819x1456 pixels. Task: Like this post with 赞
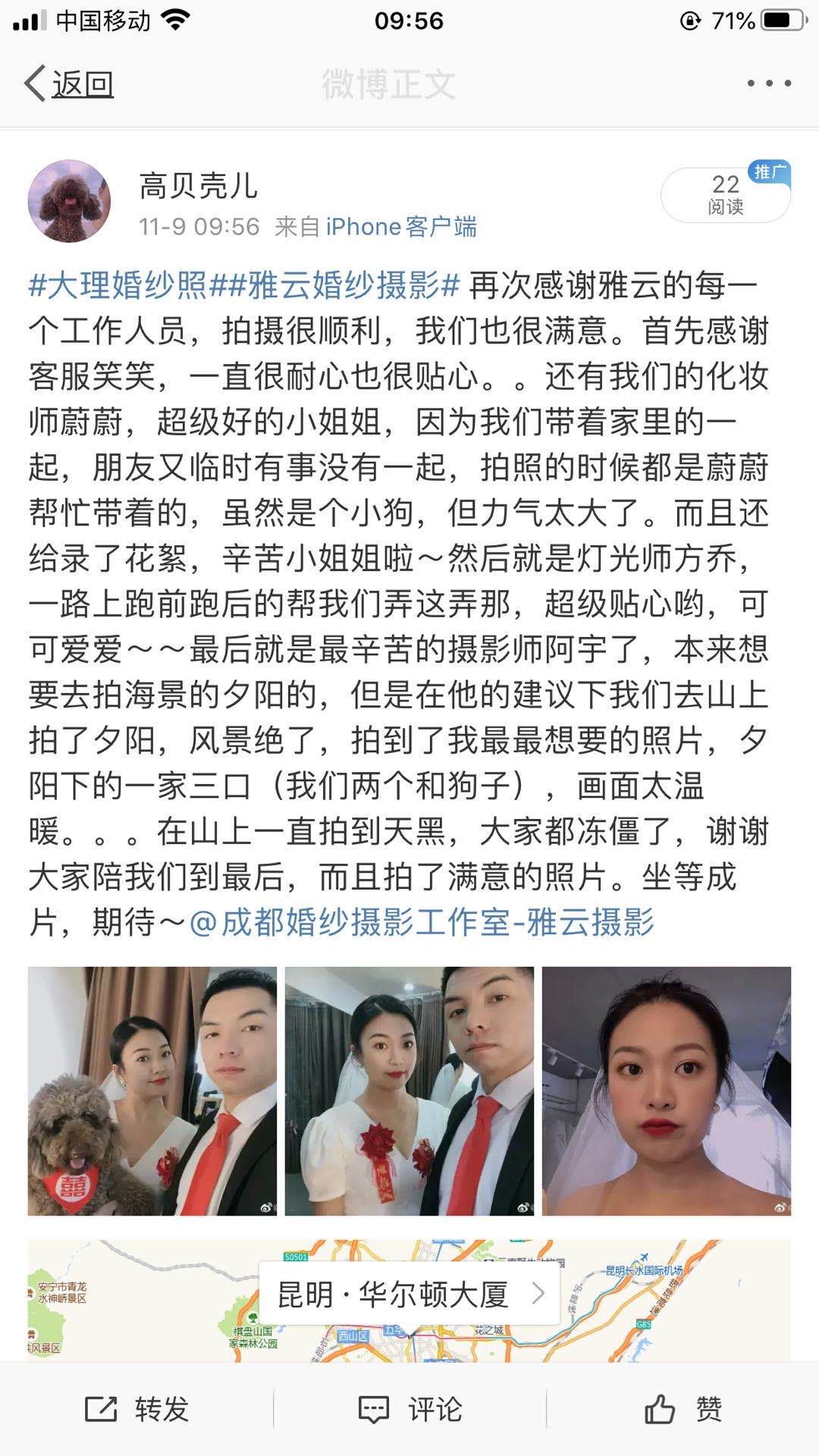tap(682, 1410)
